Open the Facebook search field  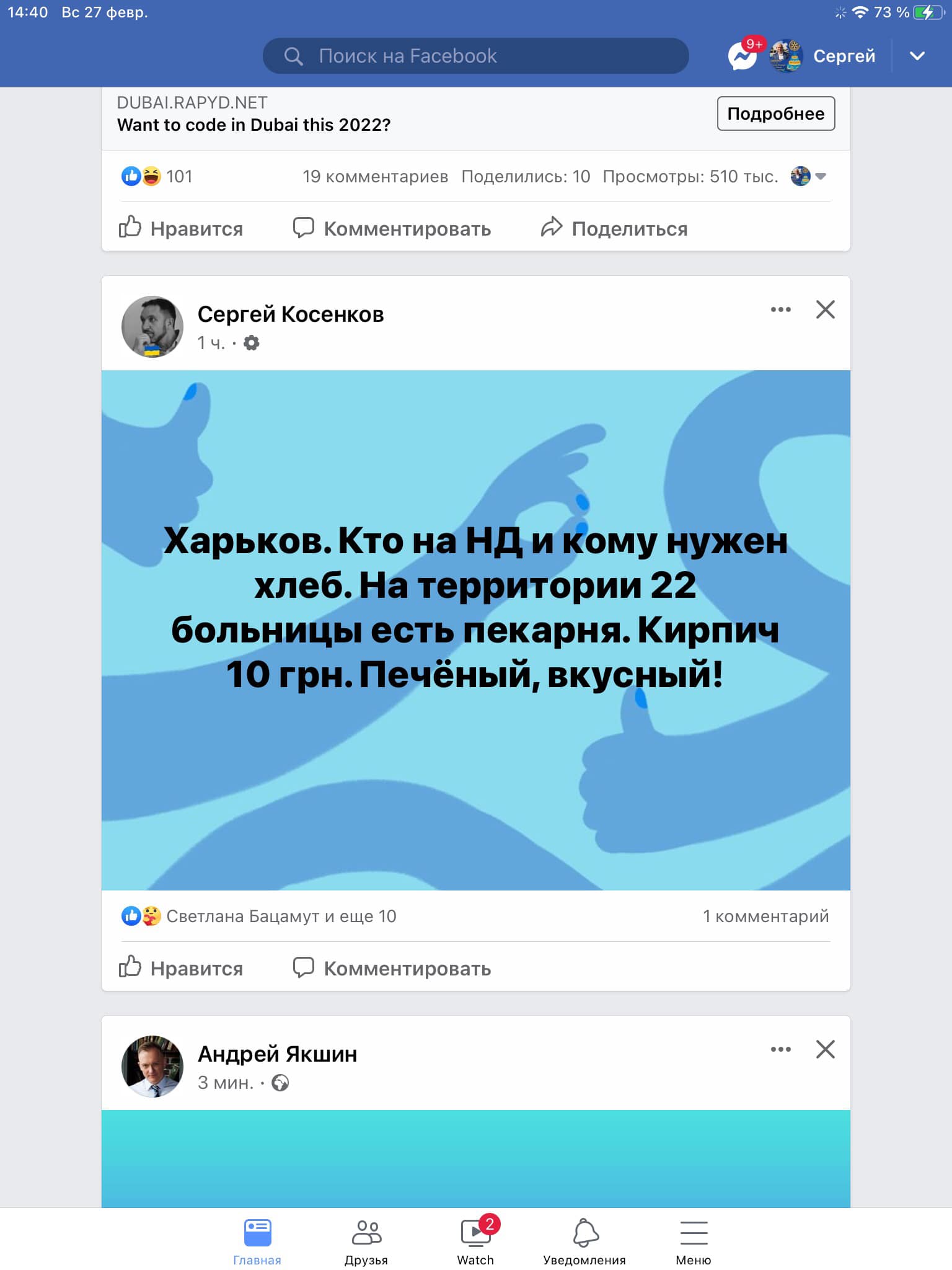pyautogui.click(x=475, y=56)
